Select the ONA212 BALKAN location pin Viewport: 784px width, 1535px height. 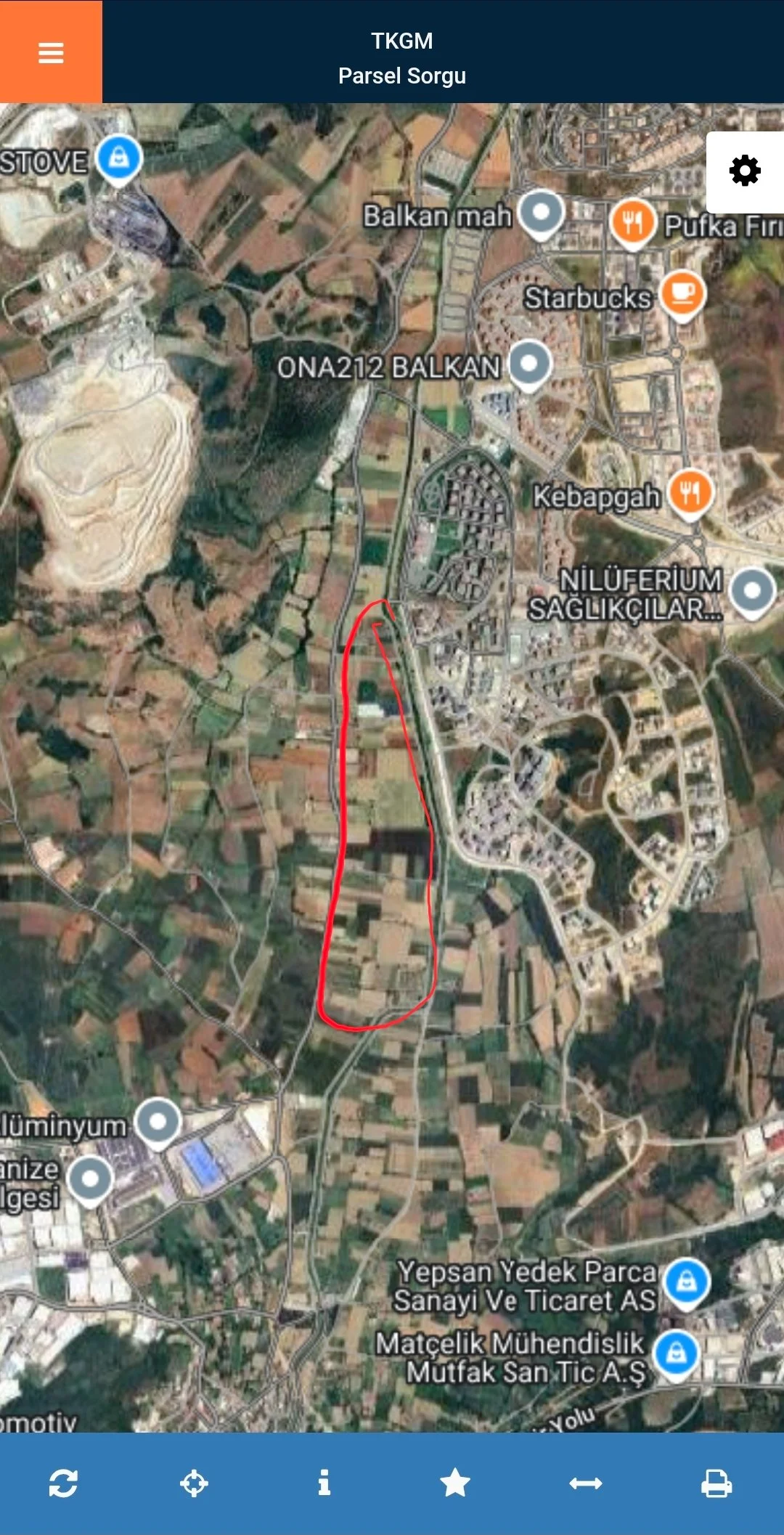[x=530, y=363]
